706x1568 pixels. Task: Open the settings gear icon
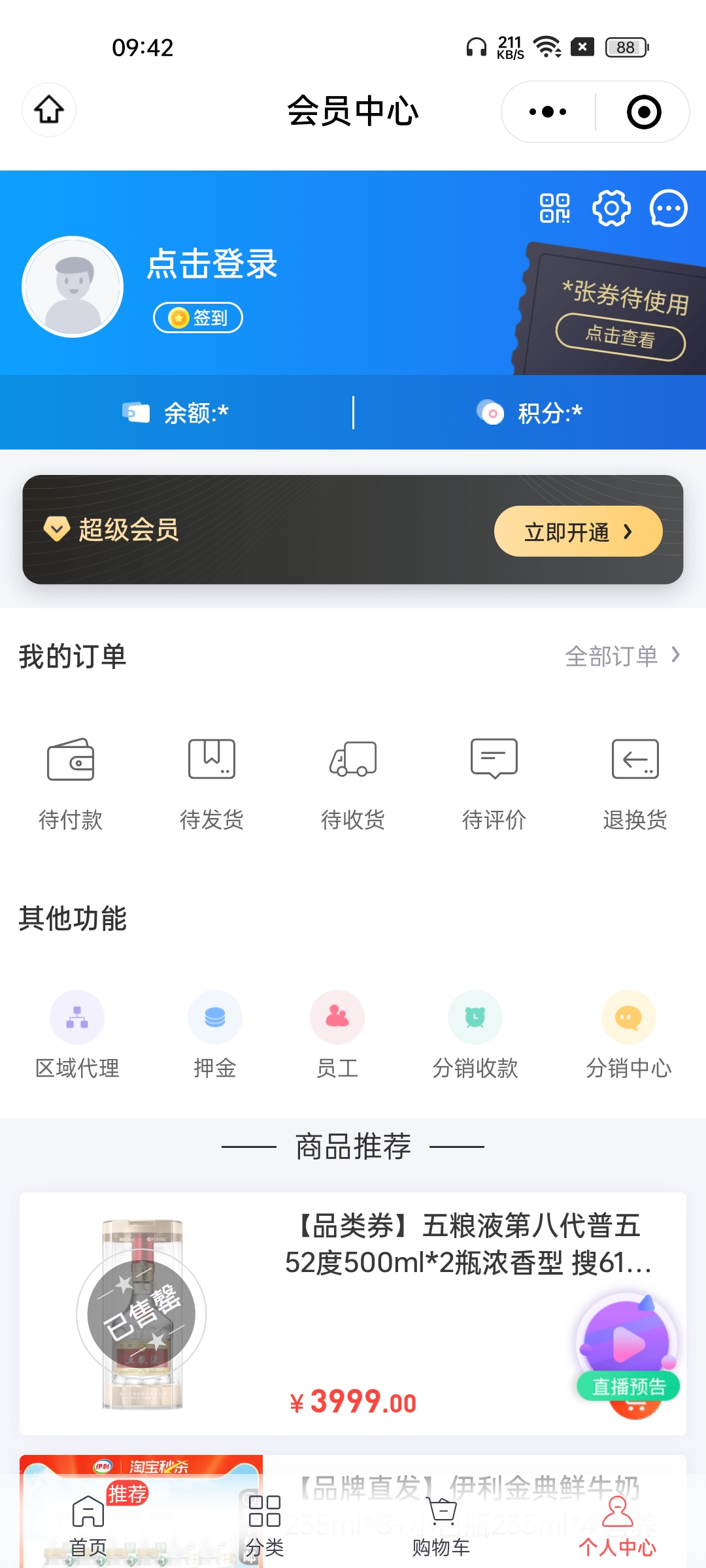[x=611, y=208]
